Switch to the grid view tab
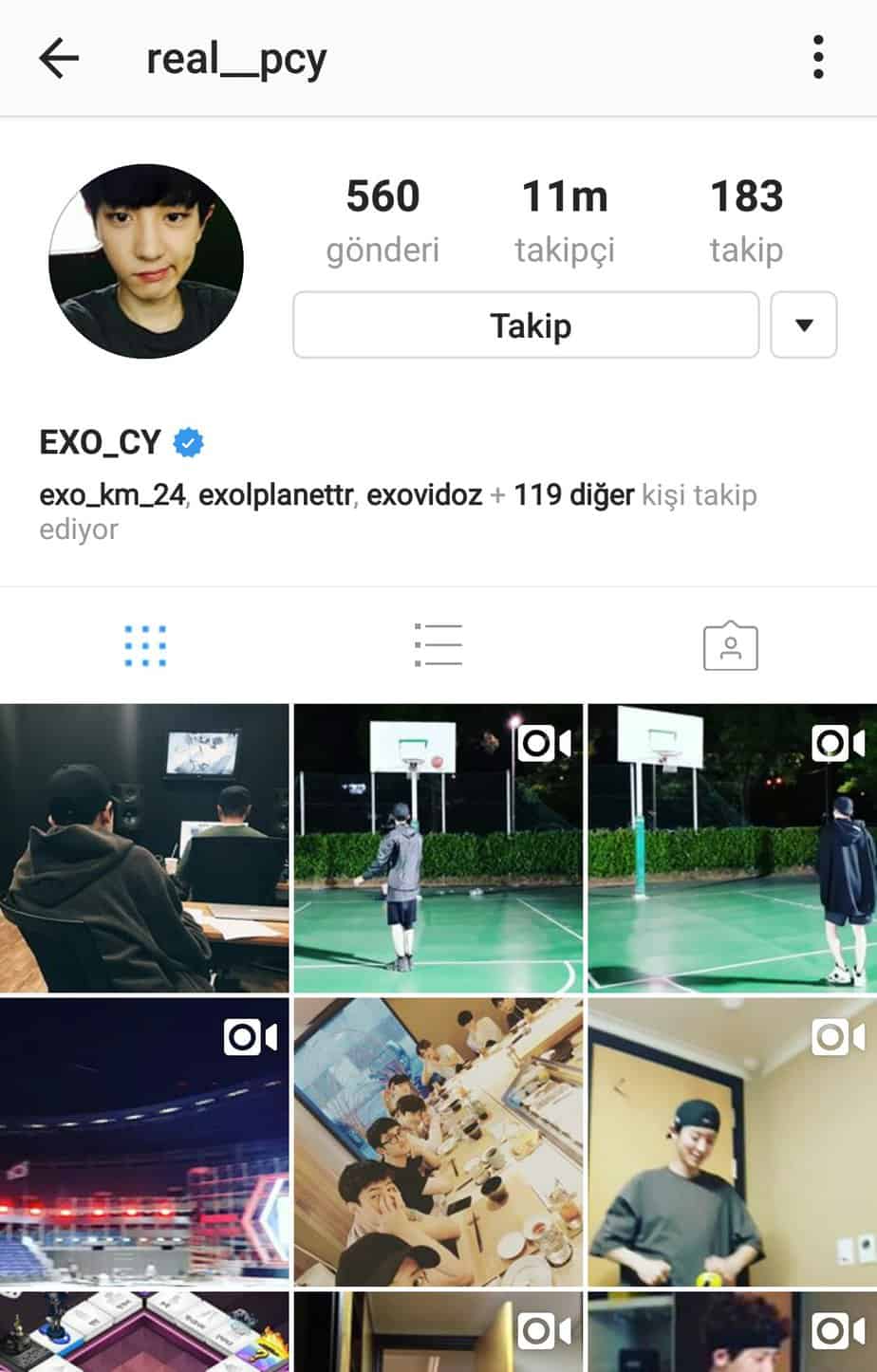This screenshot has width=877, height=1372. pyautogui.click(x=145, y=646)
